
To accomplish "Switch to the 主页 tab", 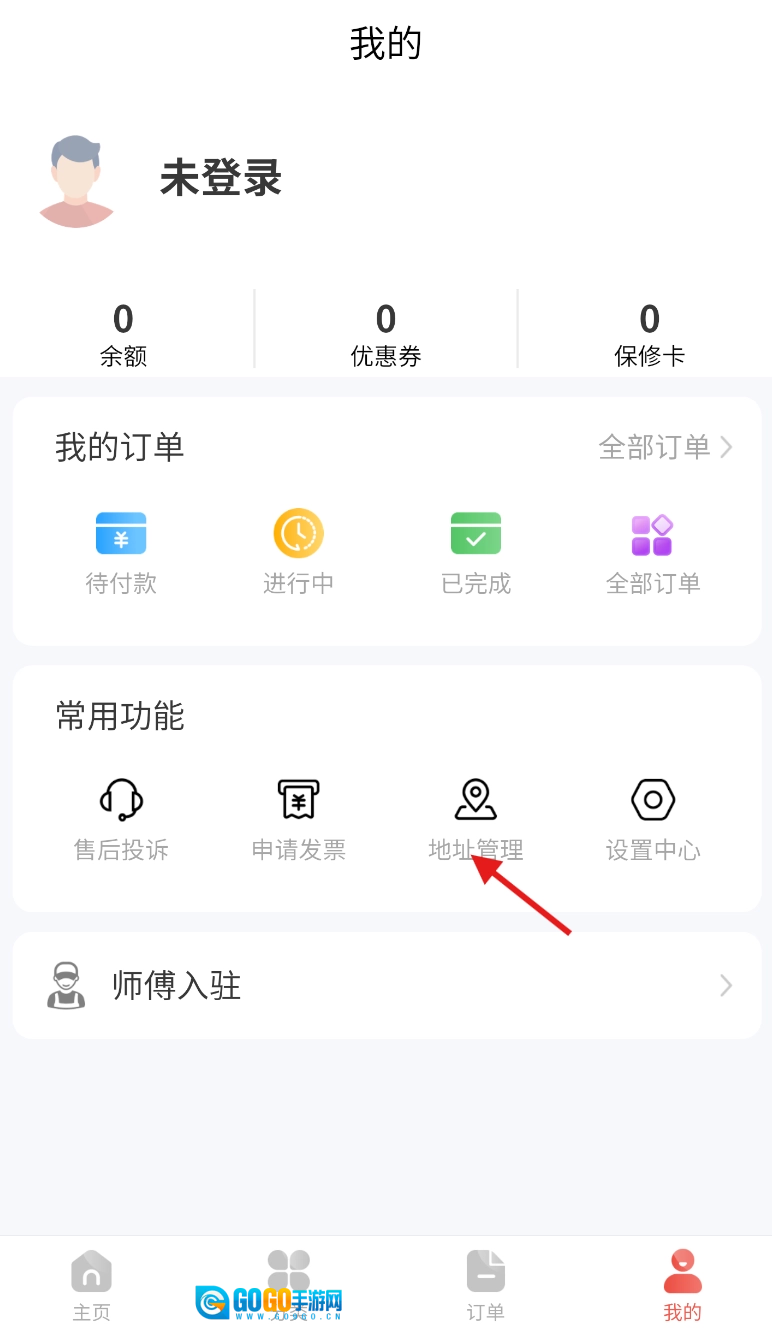I will tap(91, 1285).
